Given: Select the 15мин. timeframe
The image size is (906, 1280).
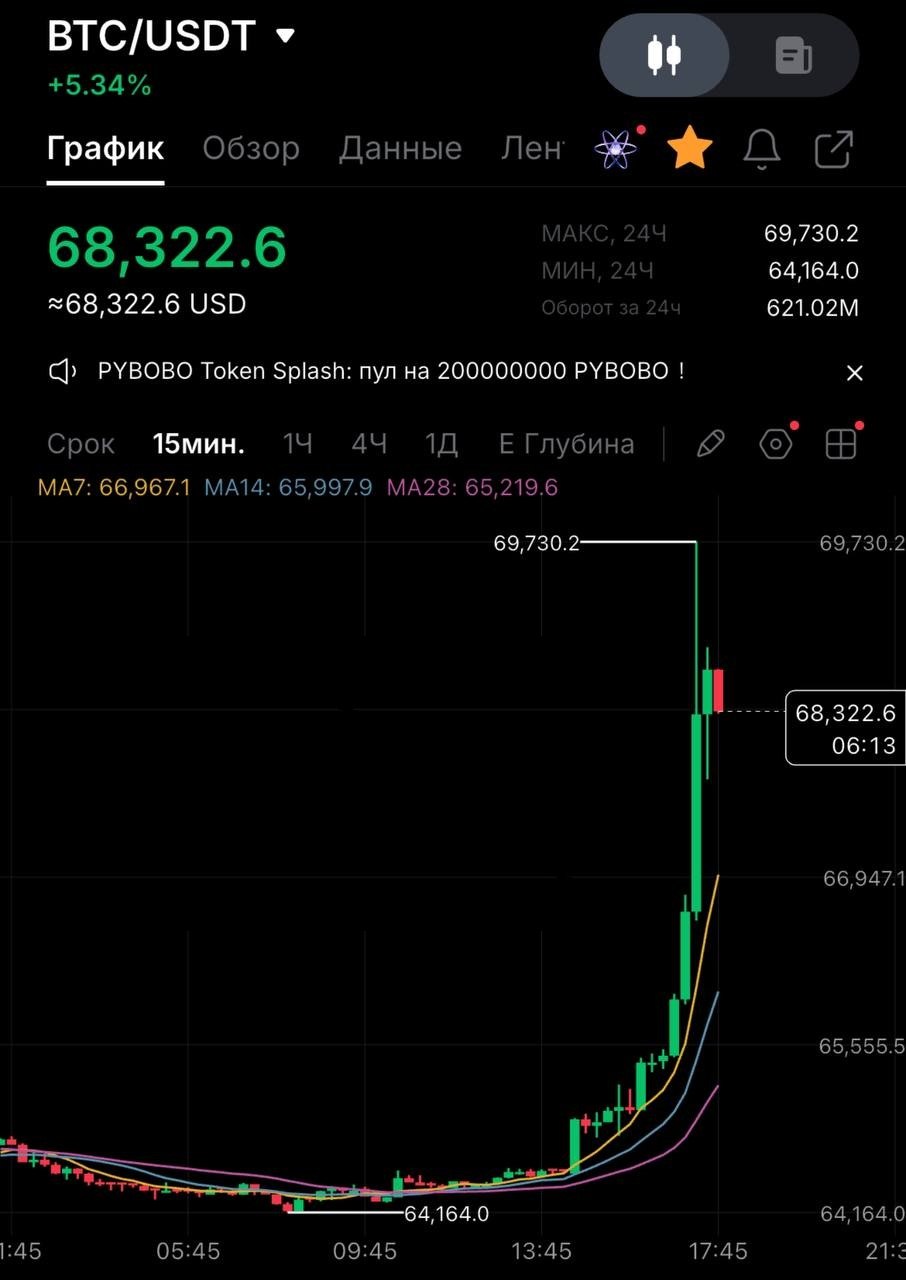Looking at the screenshot, I should click(x=199, y=444).
